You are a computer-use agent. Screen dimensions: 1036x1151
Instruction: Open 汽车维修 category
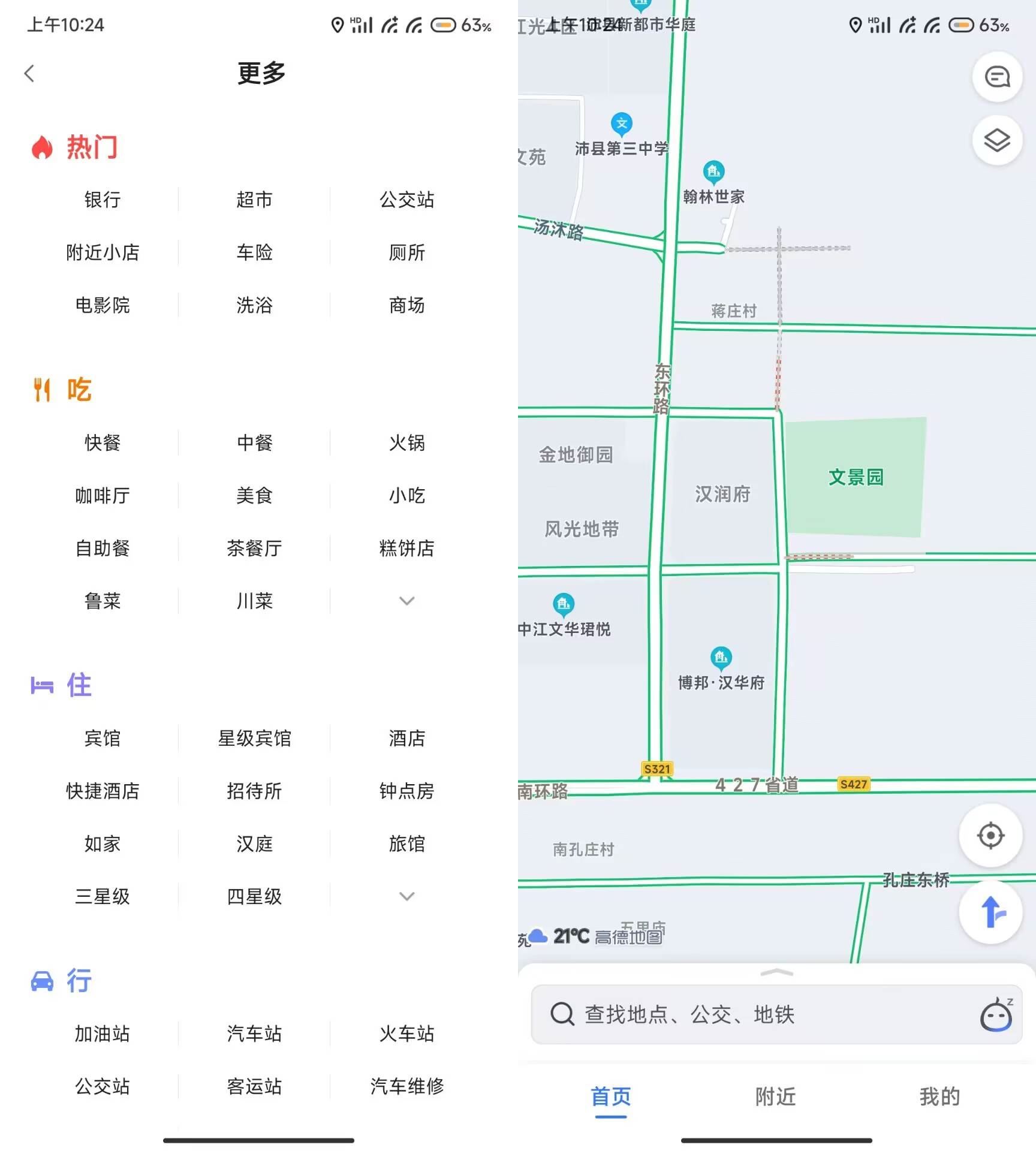coord(406,1086)
